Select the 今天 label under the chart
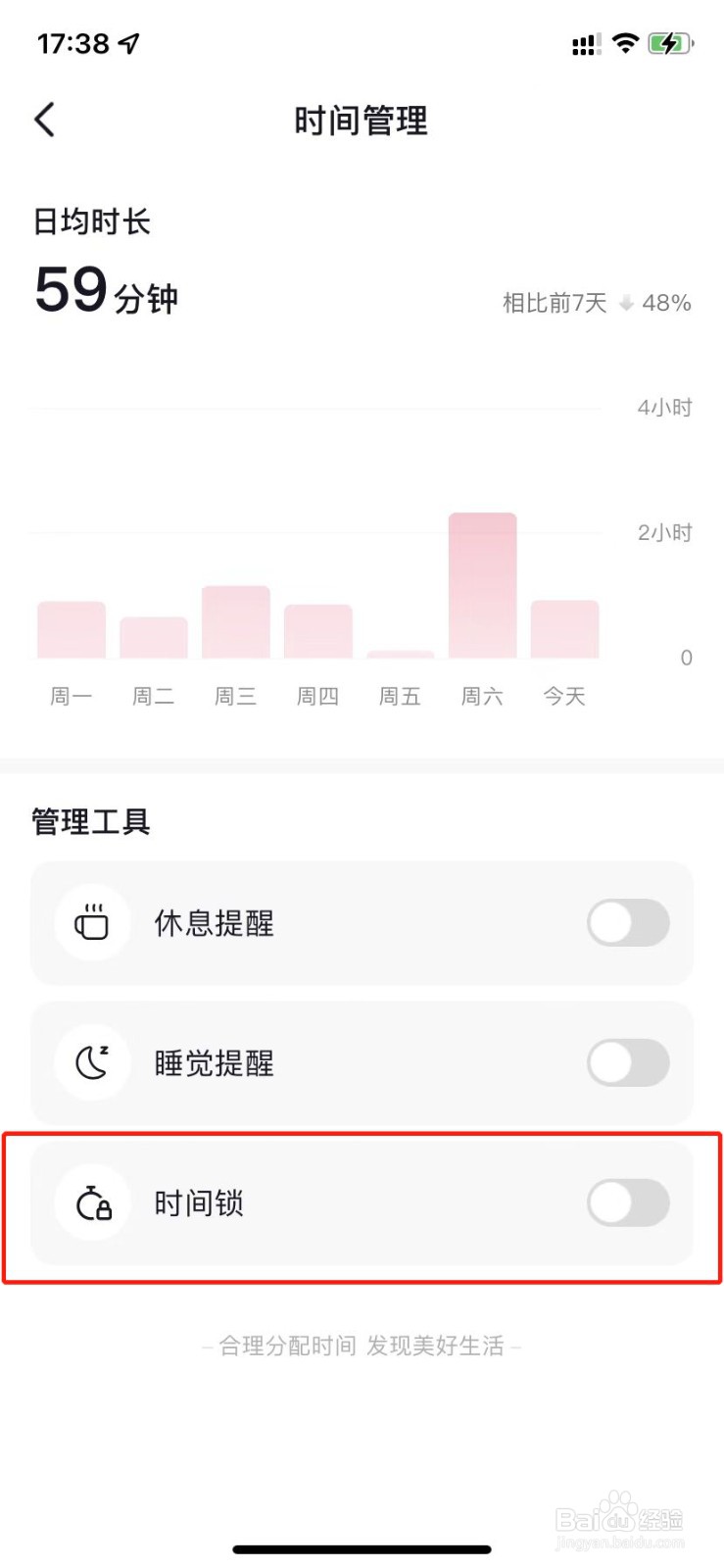Screen dimensions: 724x1568 [564, 696]
